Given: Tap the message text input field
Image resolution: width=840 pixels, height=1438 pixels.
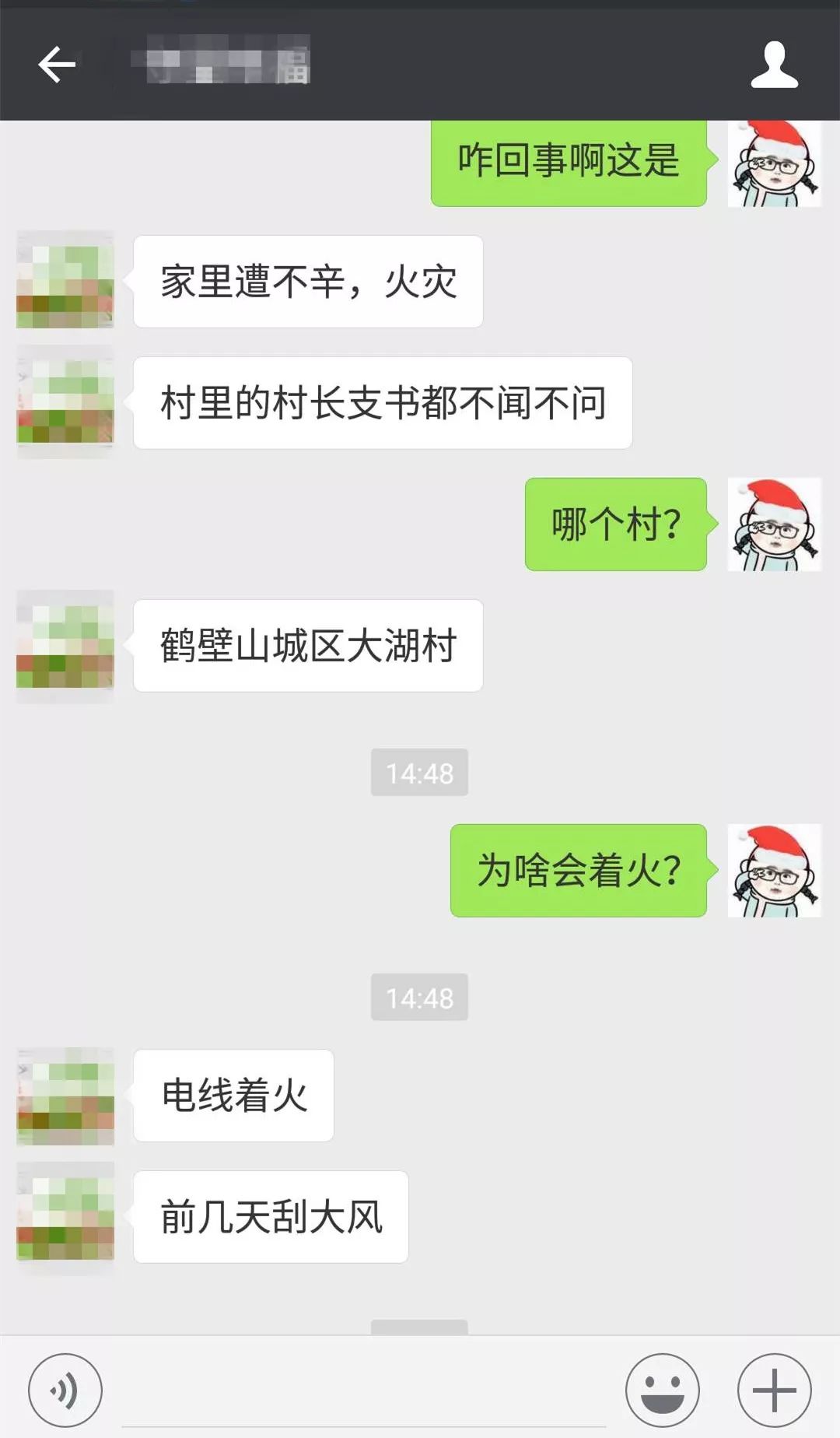Looking at the screenshot, I should pyautogui.click(x=364, y=1393).
